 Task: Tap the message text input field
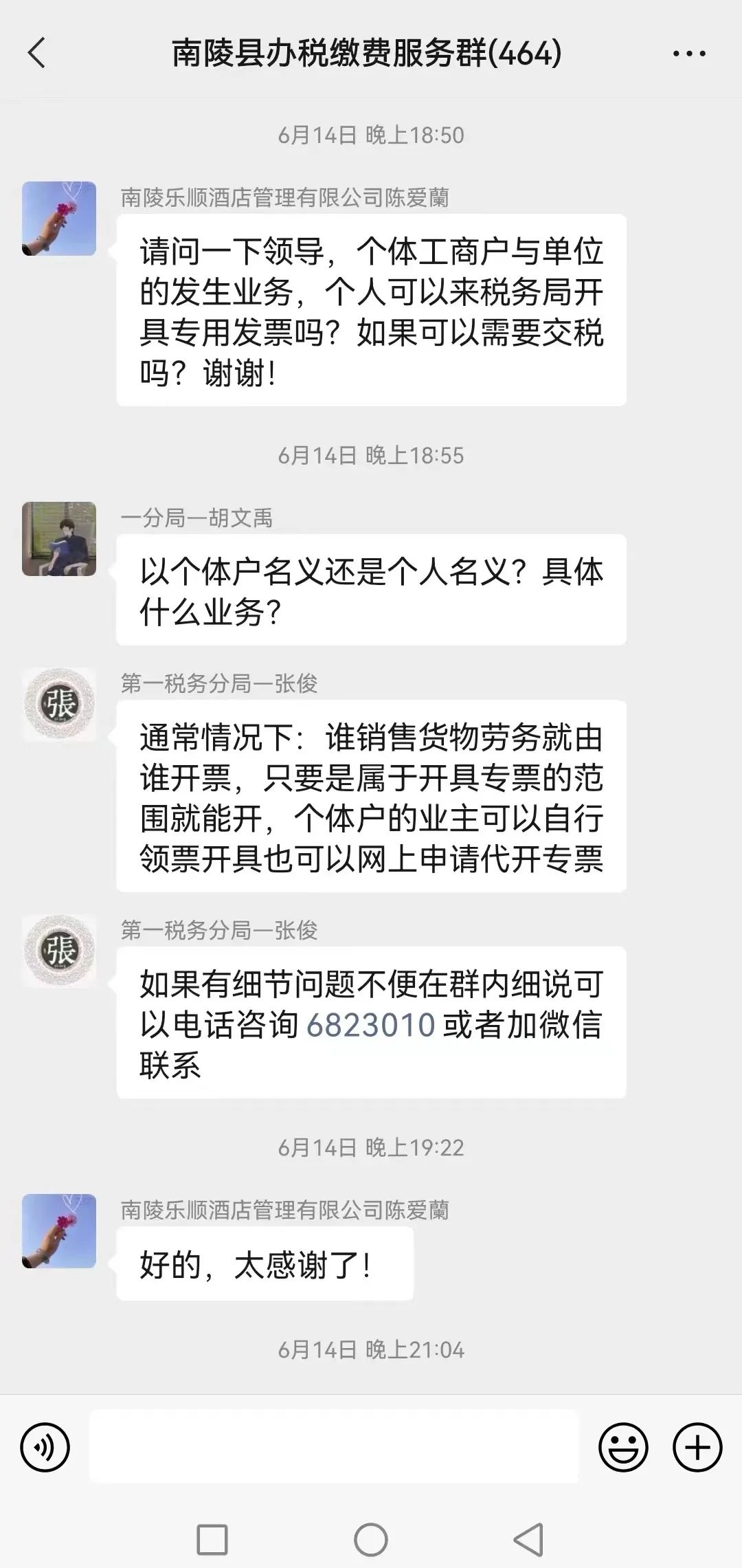coord(334,1446)
